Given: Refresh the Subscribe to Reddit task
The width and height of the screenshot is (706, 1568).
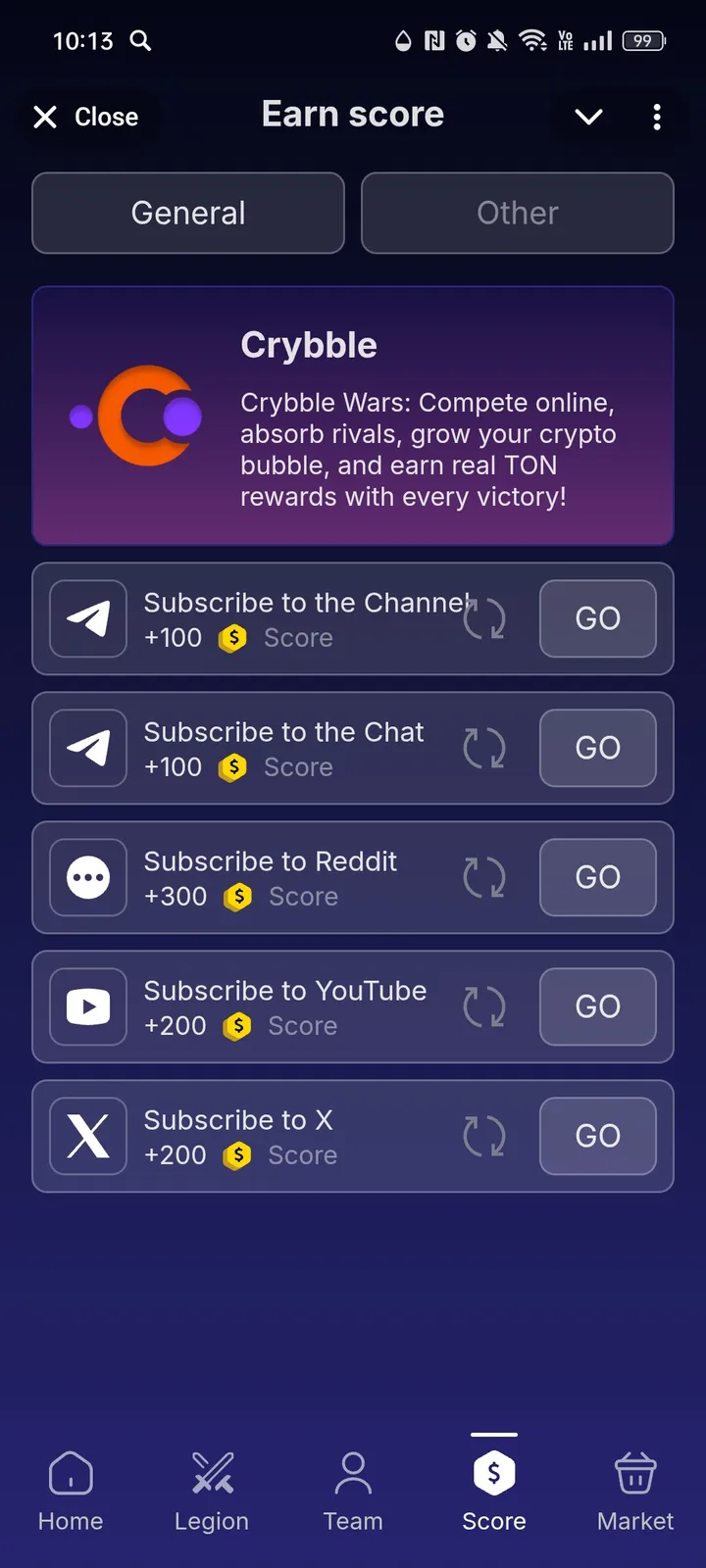Looking at the screenshot, I should [x=484, y=877].
